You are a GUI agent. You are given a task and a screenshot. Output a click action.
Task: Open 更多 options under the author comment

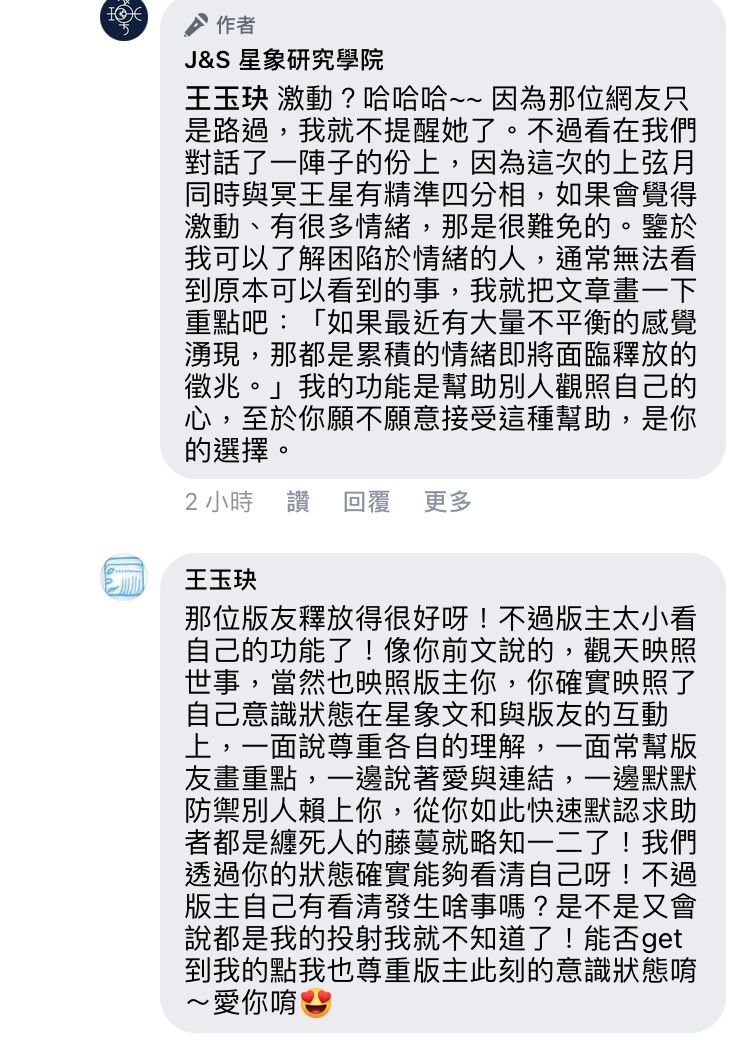click(x=447, y=502)
